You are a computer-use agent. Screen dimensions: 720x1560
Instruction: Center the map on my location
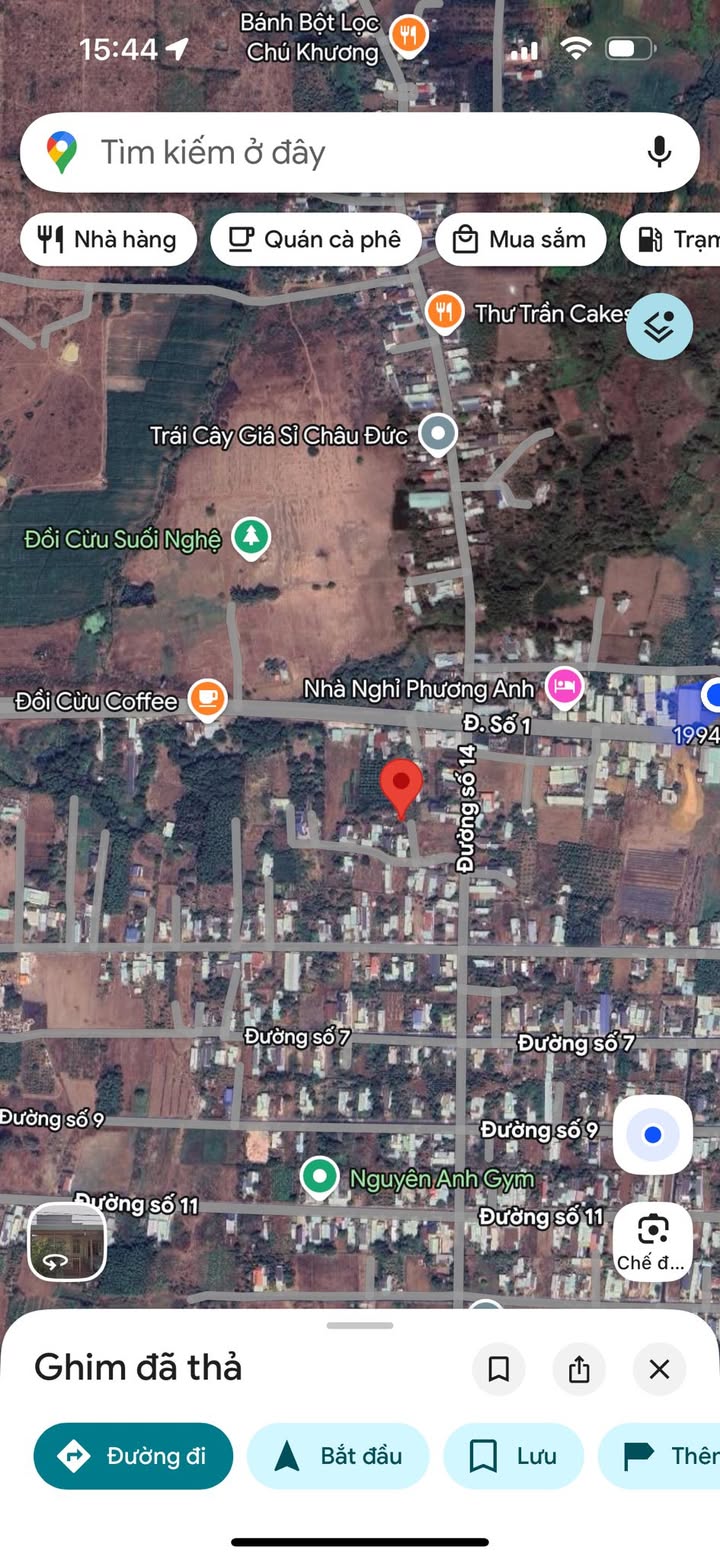652,1135
